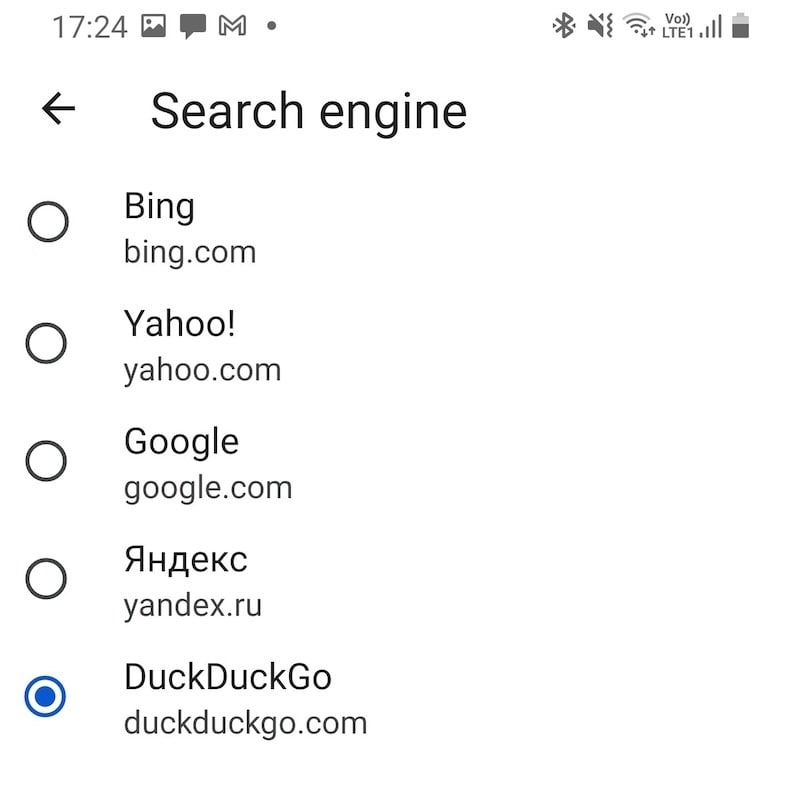Tap the muted sound icon

pos(598,27)
